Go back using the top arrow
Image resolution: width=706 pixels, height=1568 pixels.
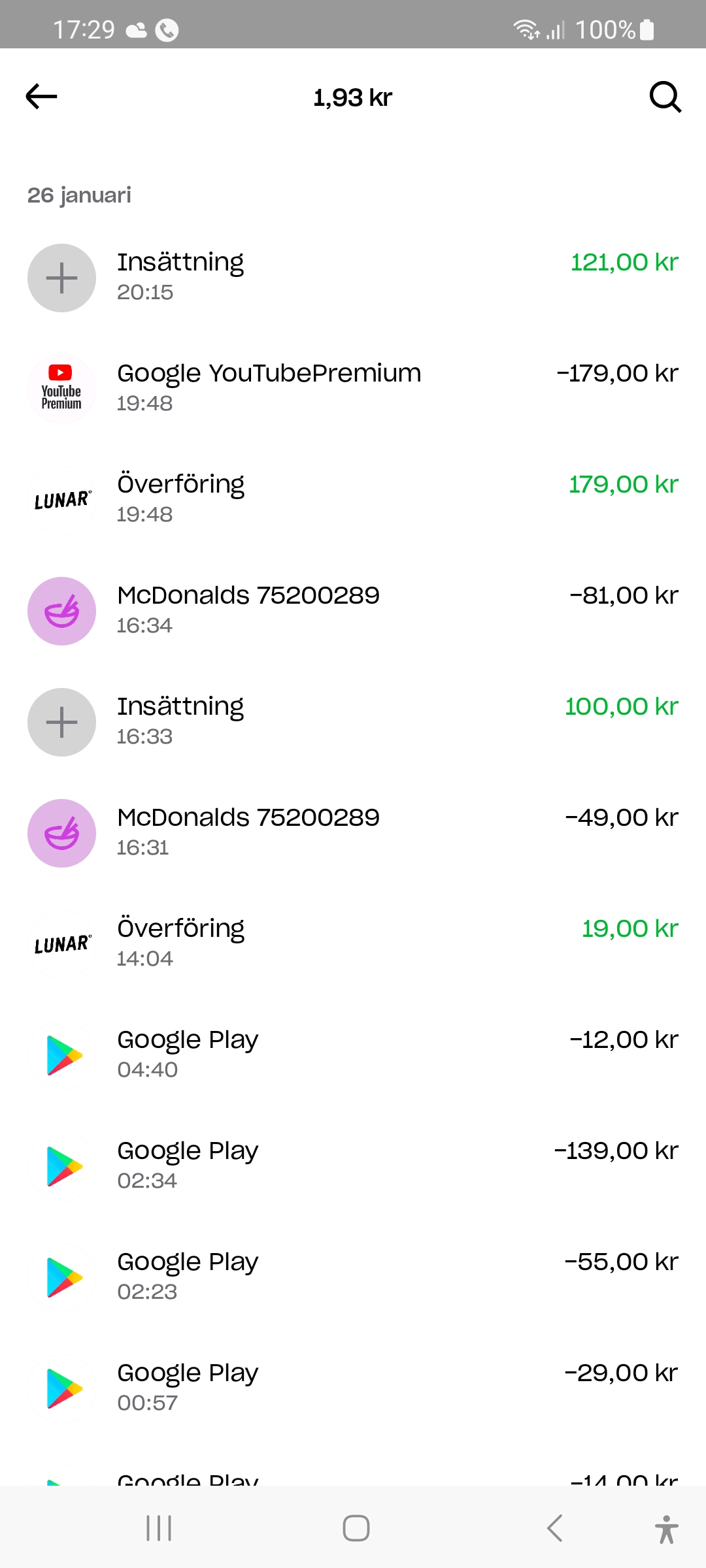click(x=42, y=97)
